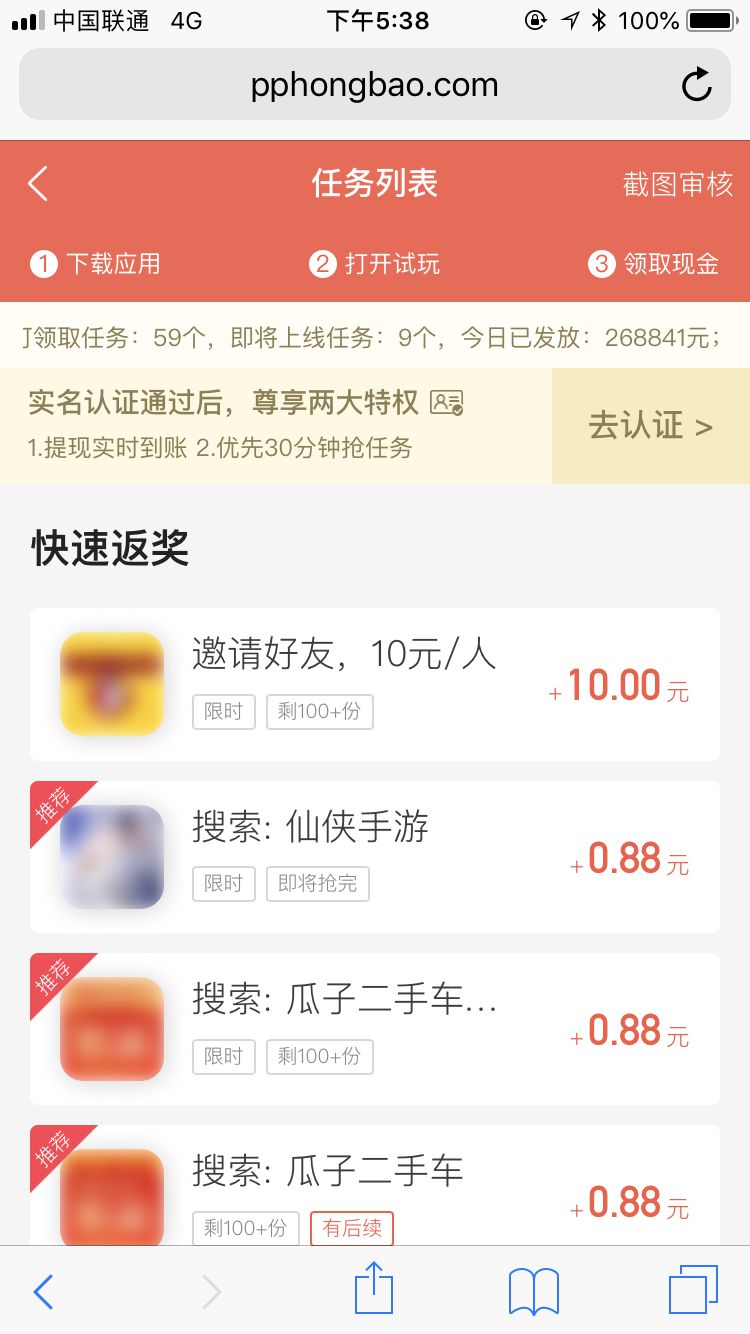Tap the back chevron in red header
The height and width of the screenshot is (1334, 750).
click(x=38, y=183)
